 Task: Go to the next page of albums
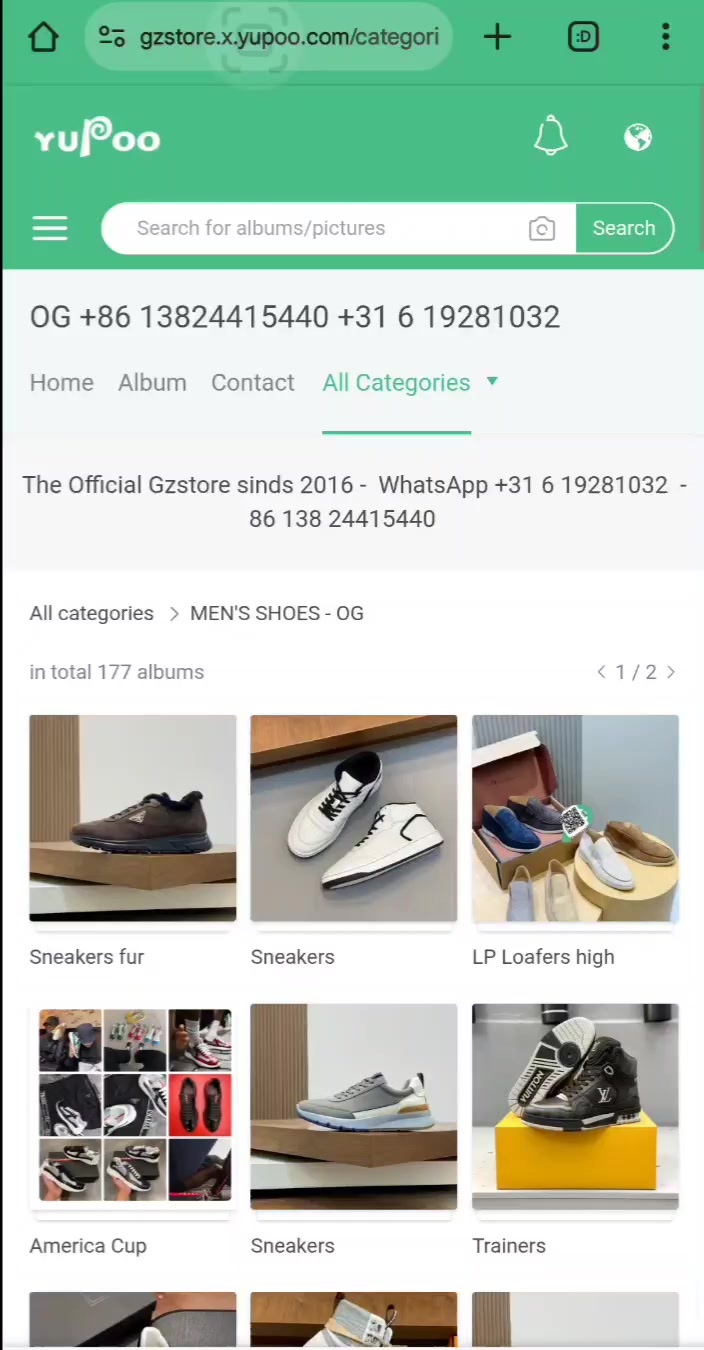(671, 672)
